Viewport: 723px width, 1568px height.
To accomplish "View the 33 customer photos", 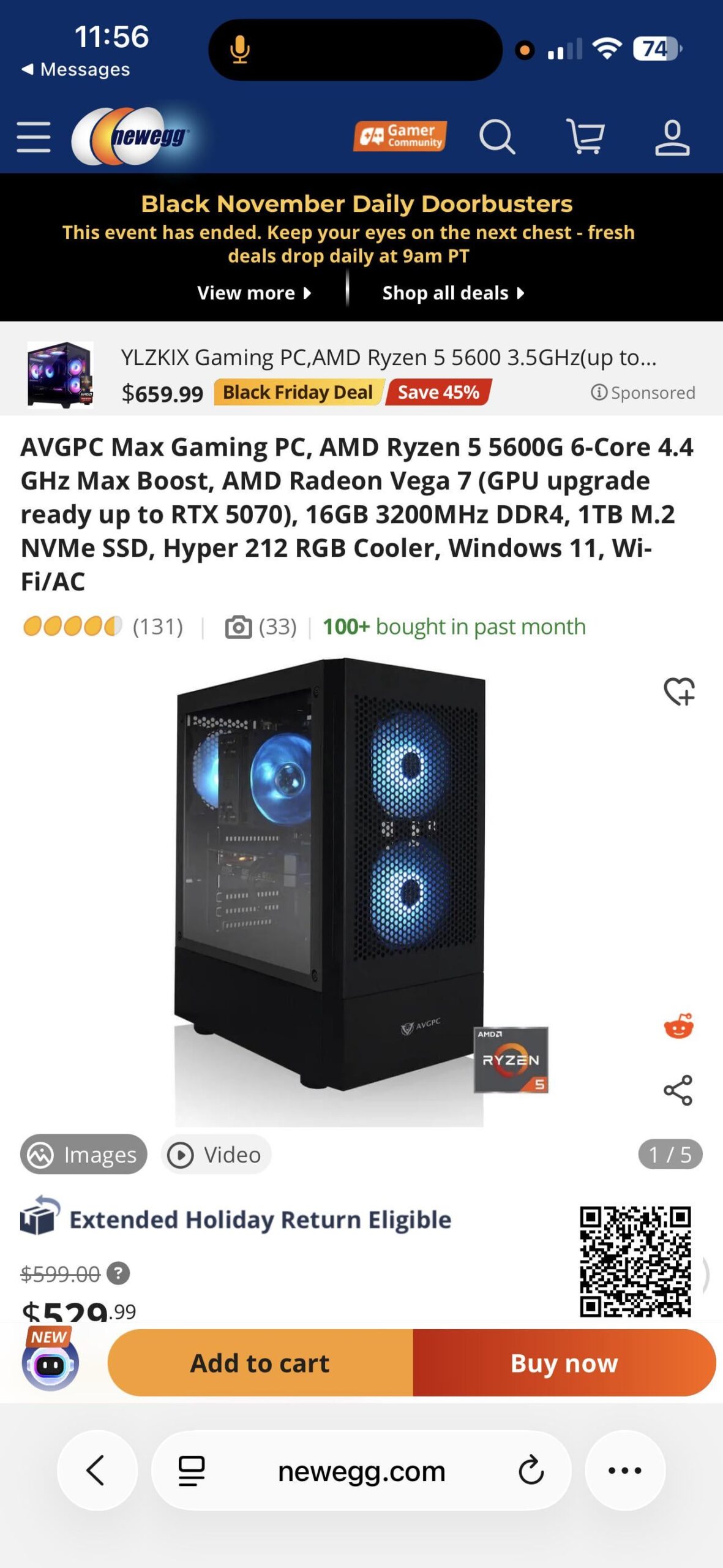I will point(261,627).
